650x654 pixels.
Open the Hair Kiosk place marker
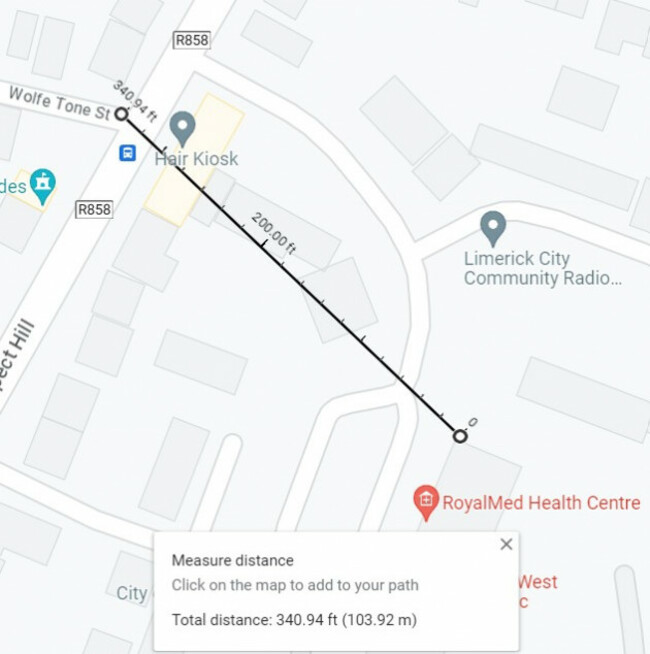tap(182, 127)
